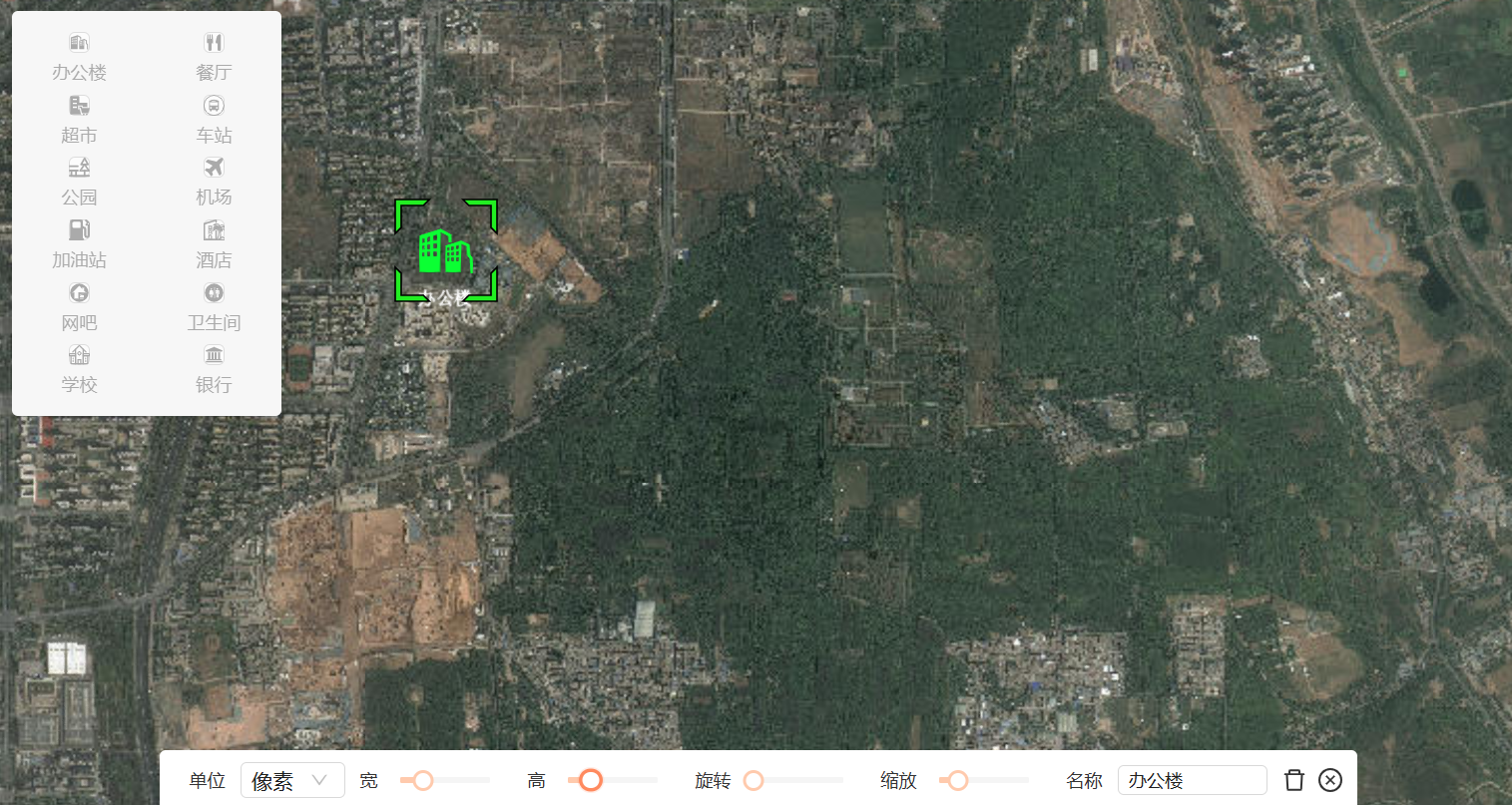Image resolution: width=1512 pixels, height=805 pixels.
Task: Choose the 学校 marker
Action: tap(79, 368)
